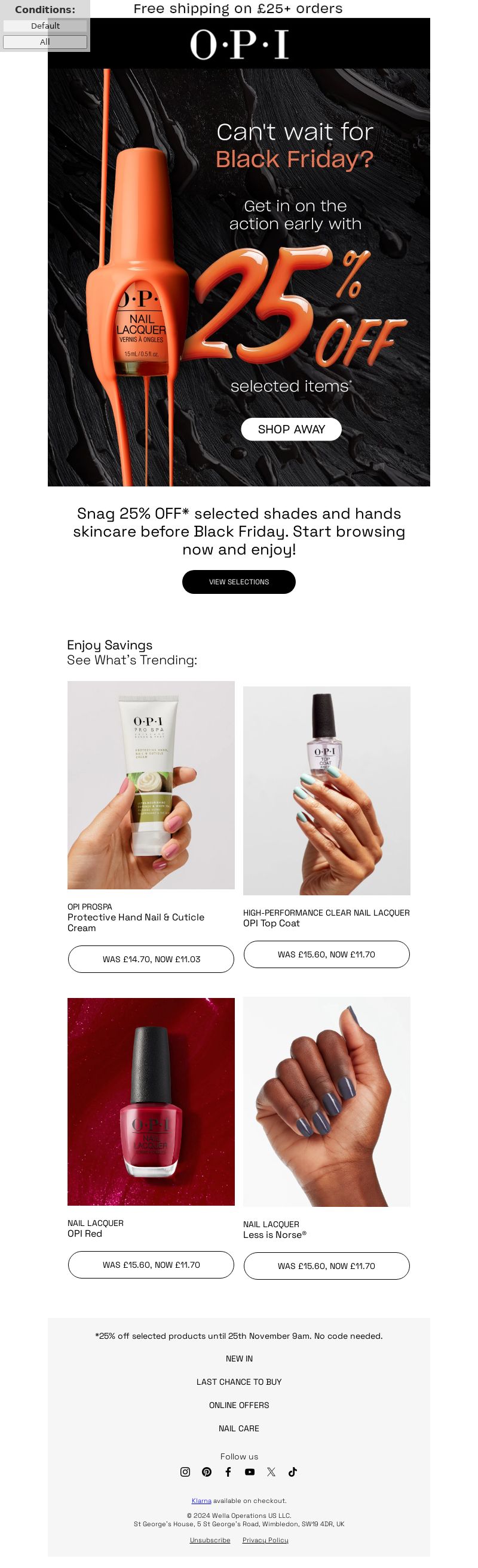Open the Klarna link
This screenshot has width=478, height=1568.
pyautogui.click(x=201, y=1501)
